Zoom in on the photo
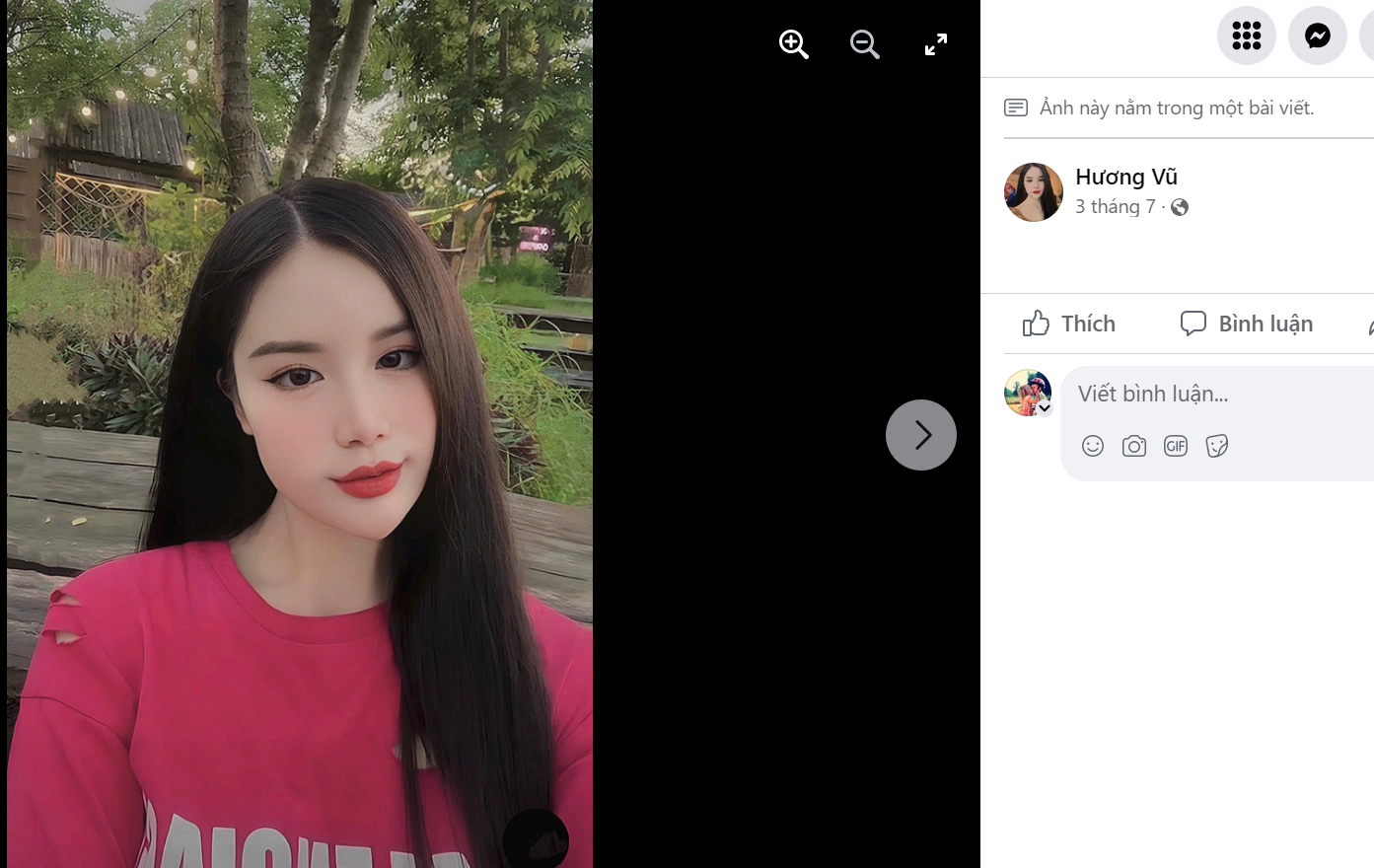 click(794, 44)
